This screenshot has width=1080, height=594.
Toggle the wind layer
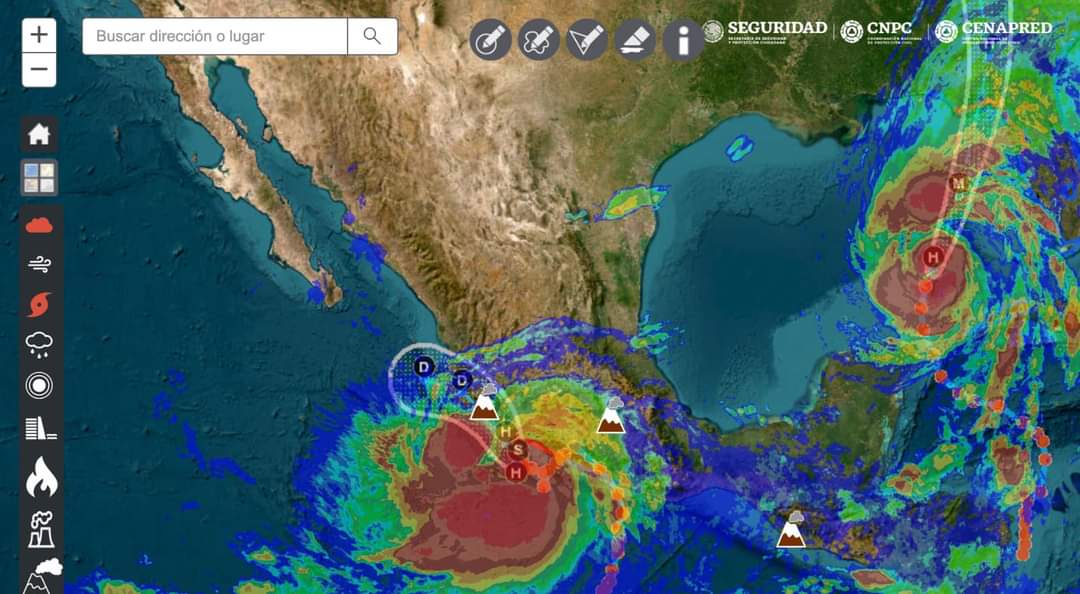[40, 265]
